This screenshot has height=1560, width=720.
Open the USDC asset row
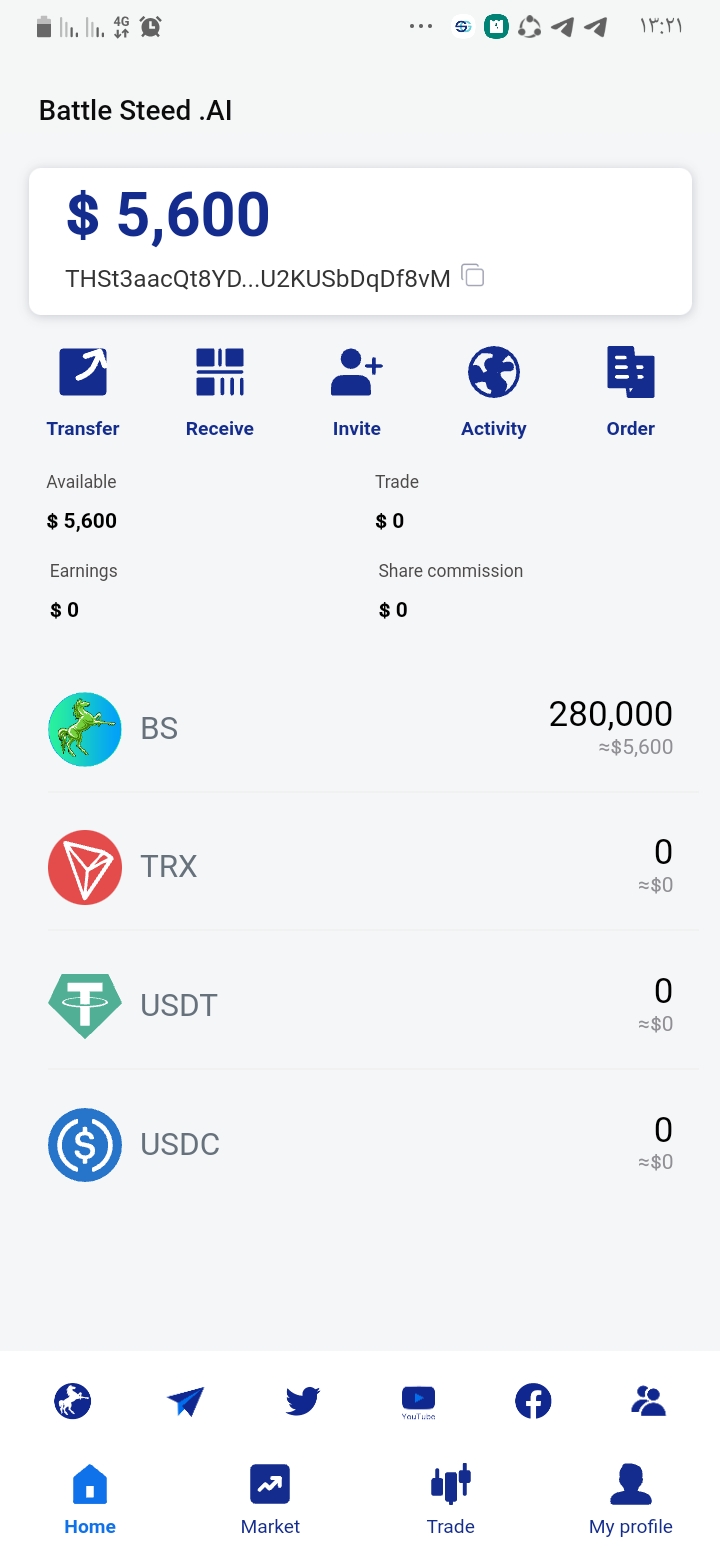tap(360, 1144)
